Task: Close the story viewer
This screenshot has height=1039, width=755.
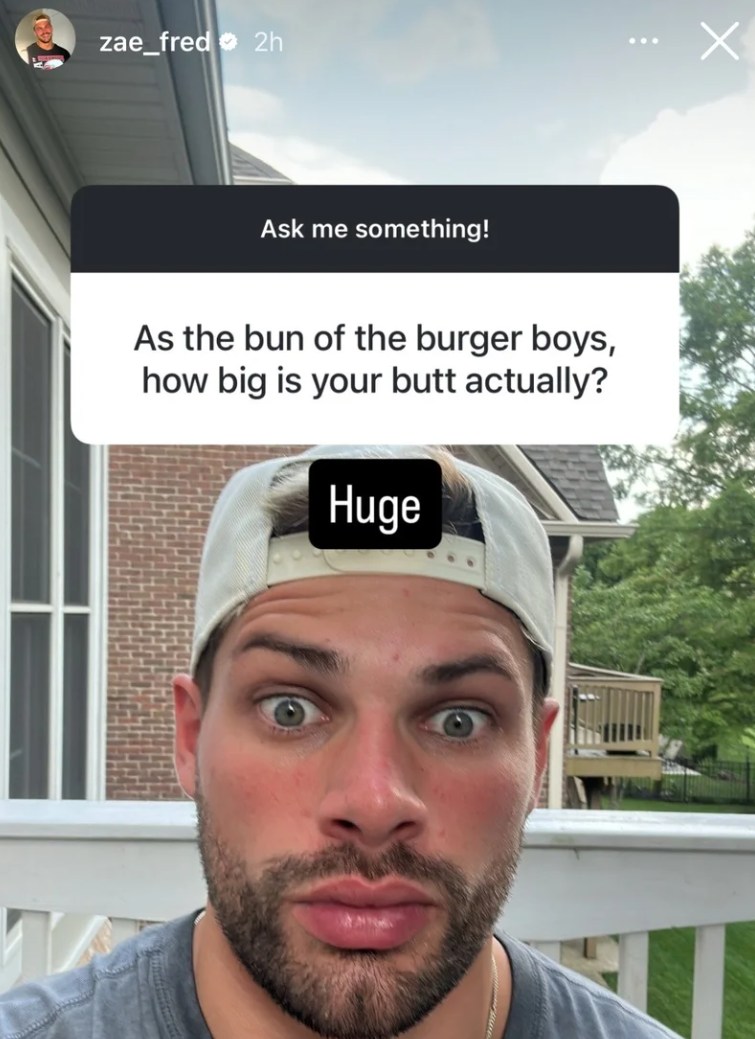Action: click(718, 41)
